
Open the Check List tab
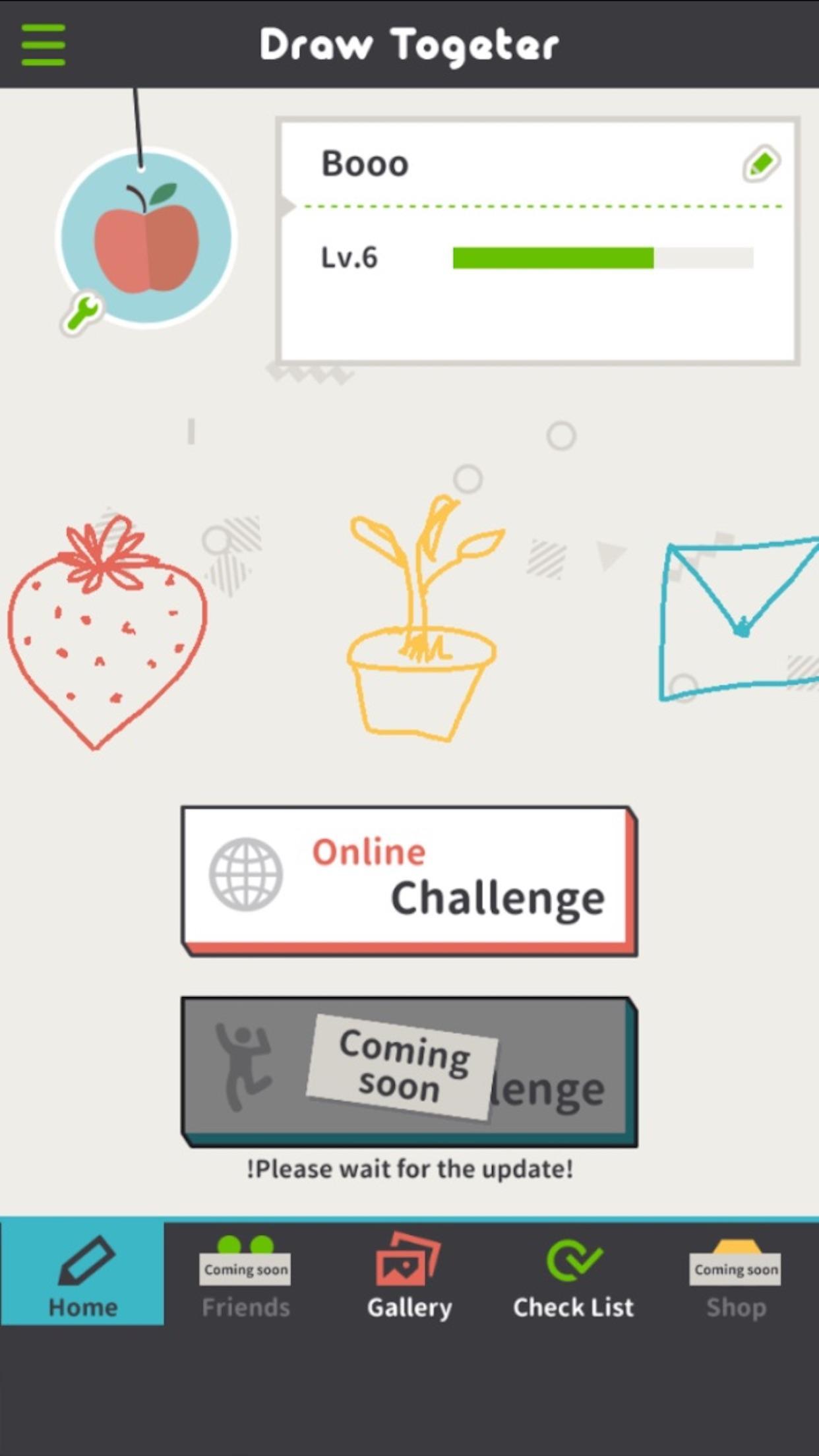[x=573, y=1275]
